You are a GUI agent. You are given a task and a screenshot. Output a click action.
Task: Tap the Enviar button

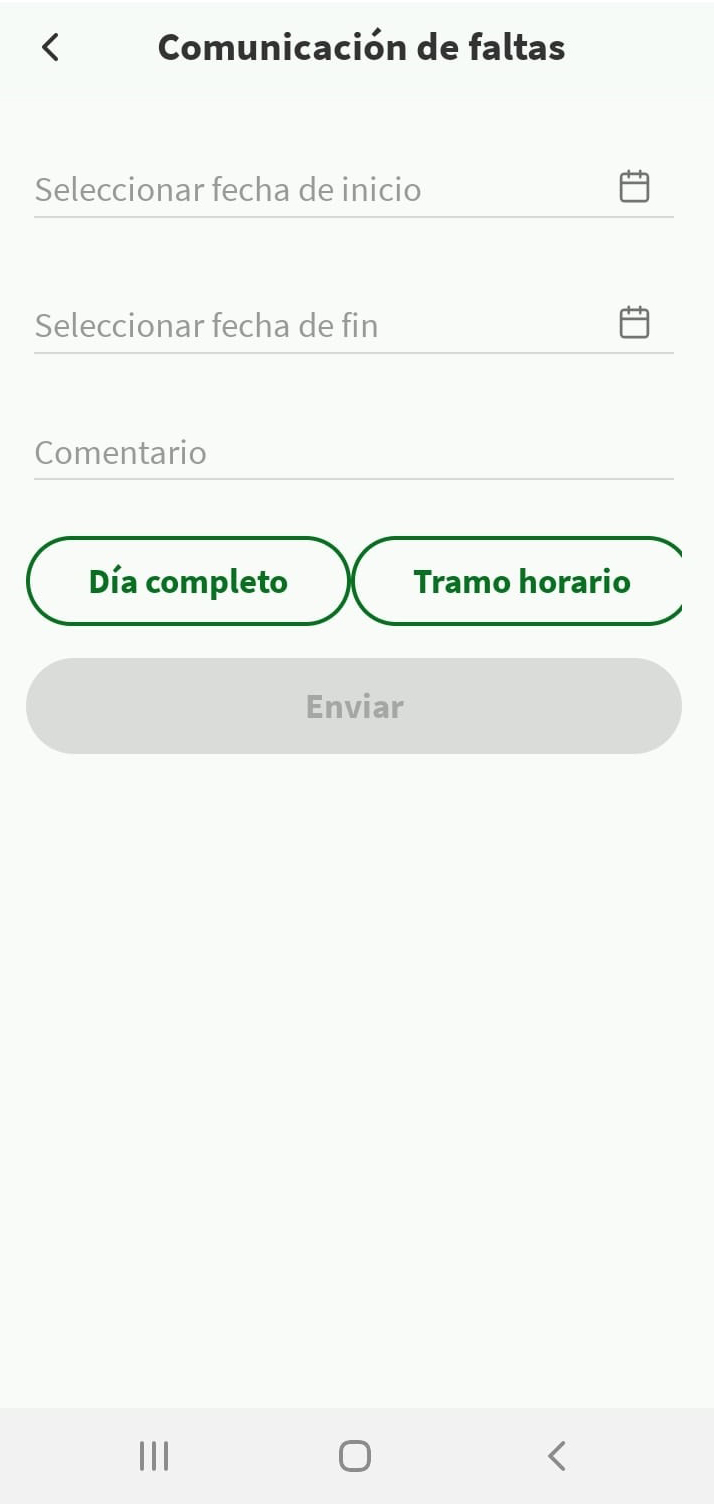pos(354,706)
